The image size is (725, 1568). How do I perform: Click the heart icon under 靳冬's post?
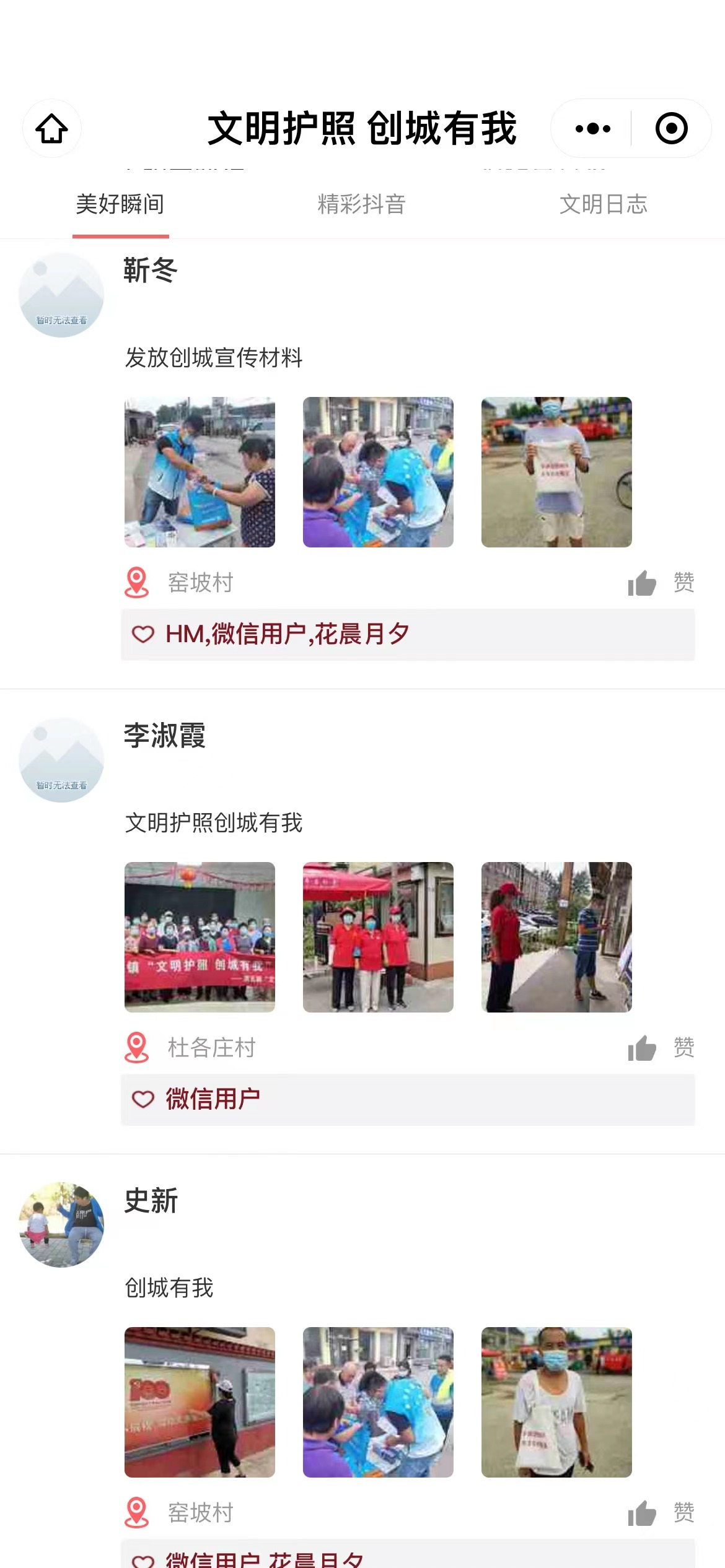[144, 633]
